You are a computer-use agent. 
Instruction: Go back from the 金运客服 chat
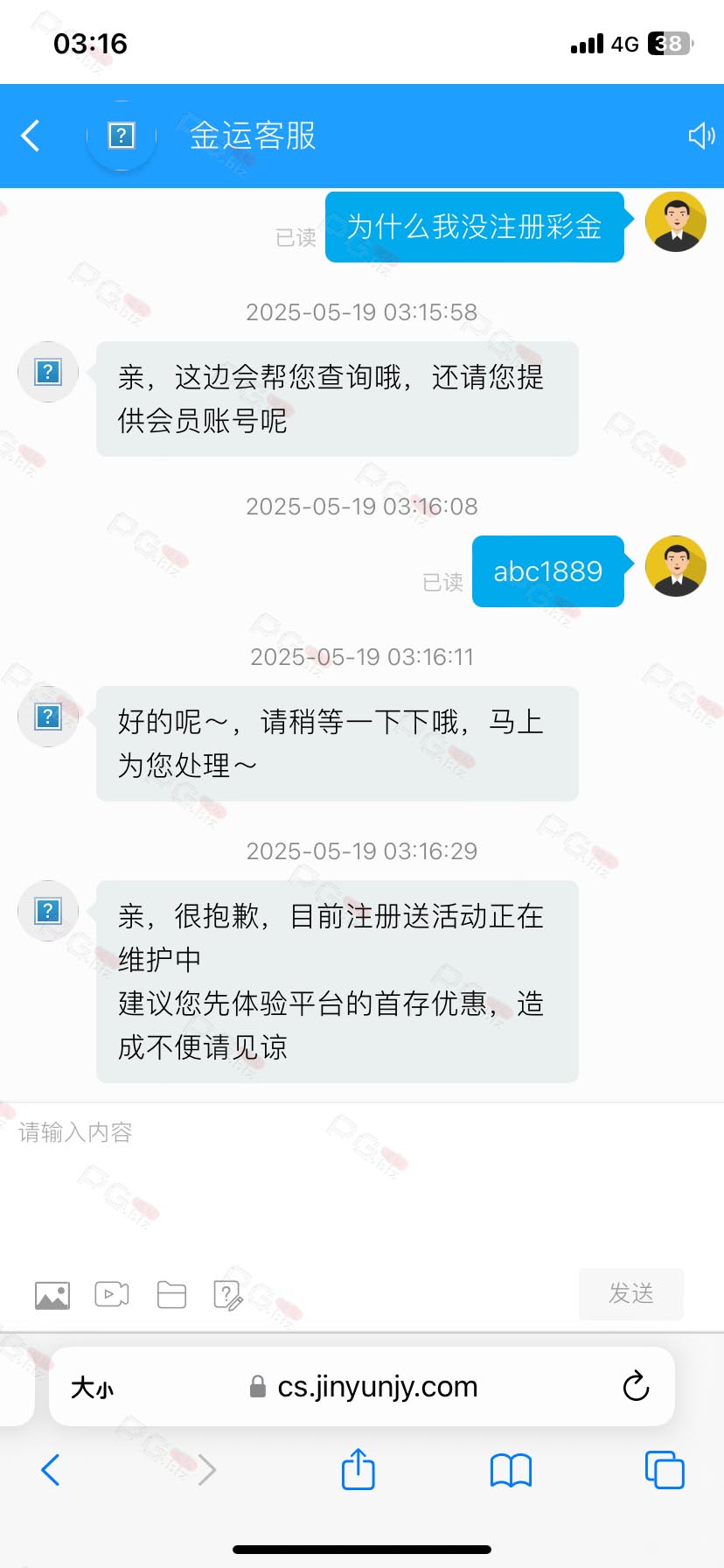pos(31,136)
